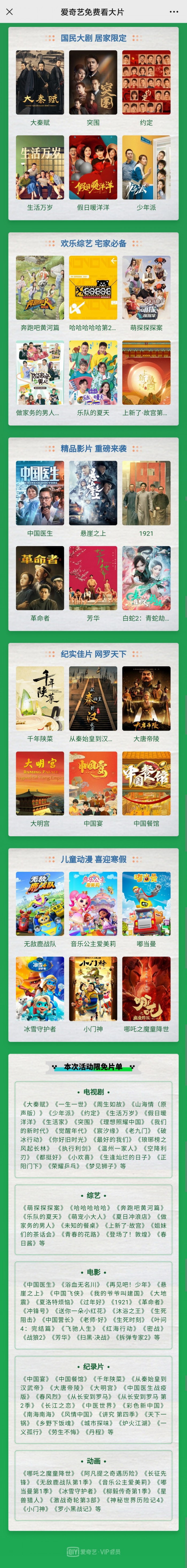Open the 大唐帝陵 documentary tile

click(146, 698)
